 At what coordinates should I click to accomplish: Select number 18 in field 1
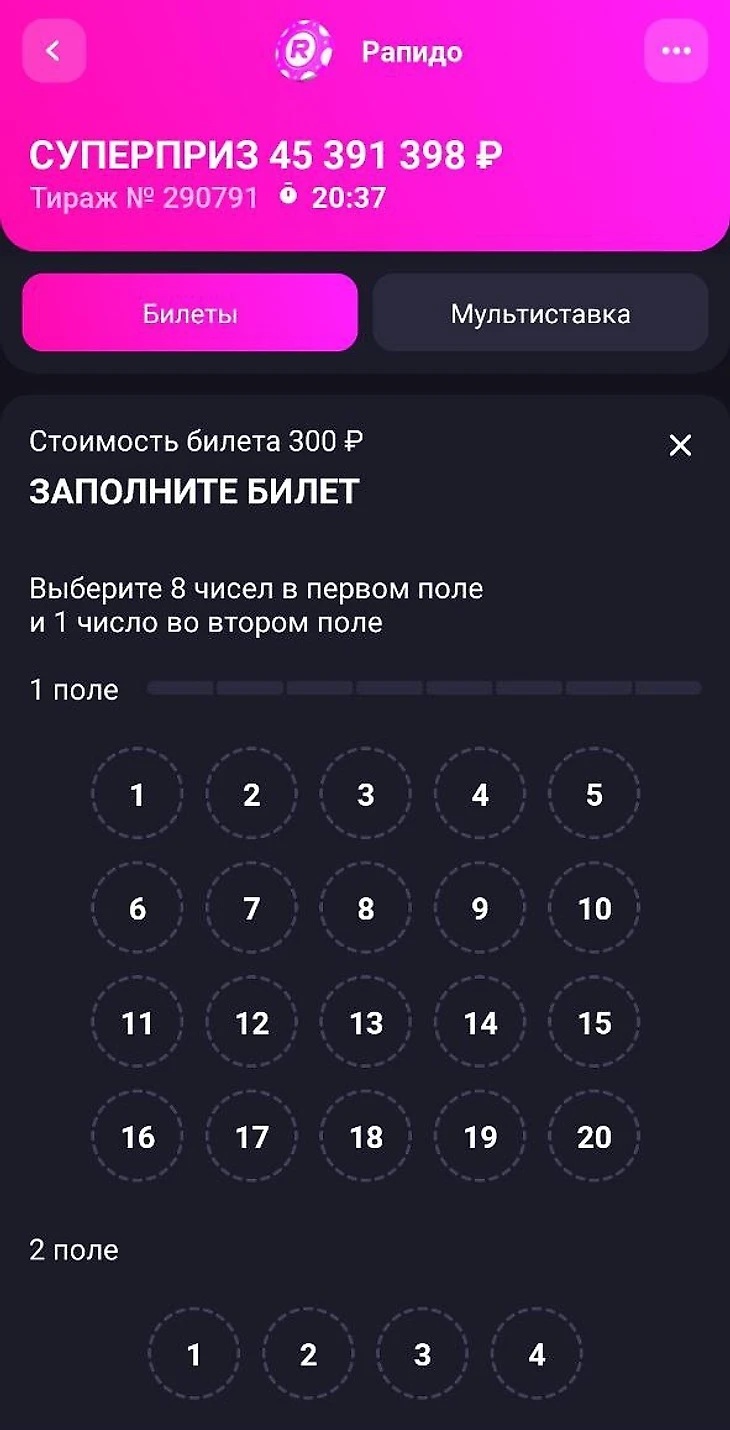click(x=366, y=1137)
